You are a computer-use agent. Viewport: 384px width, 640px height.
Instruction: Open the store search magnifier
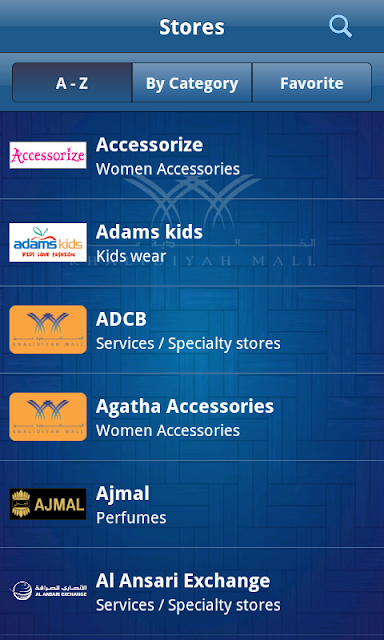pos(340,27)
